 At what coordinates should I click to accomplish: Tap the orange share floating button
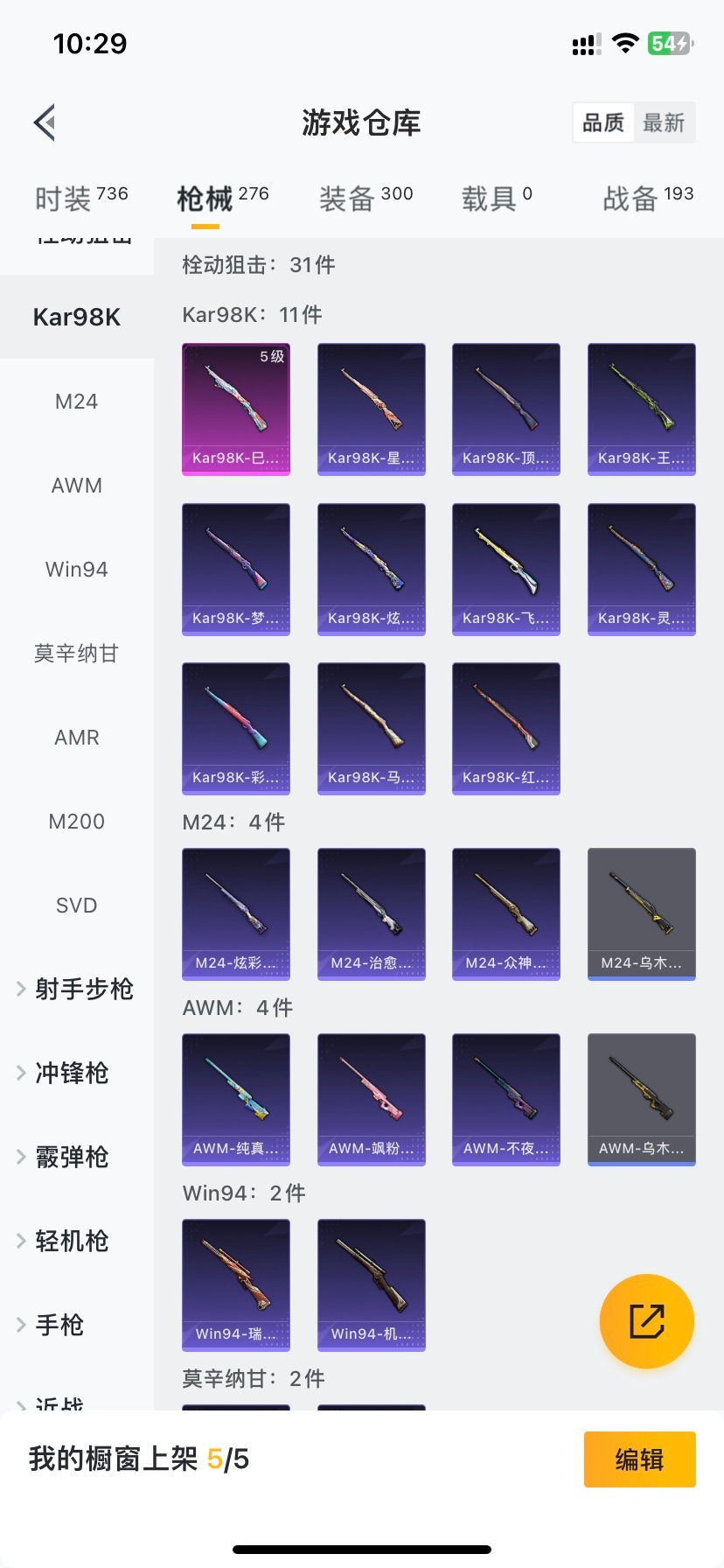click(x=647, y=1321)
